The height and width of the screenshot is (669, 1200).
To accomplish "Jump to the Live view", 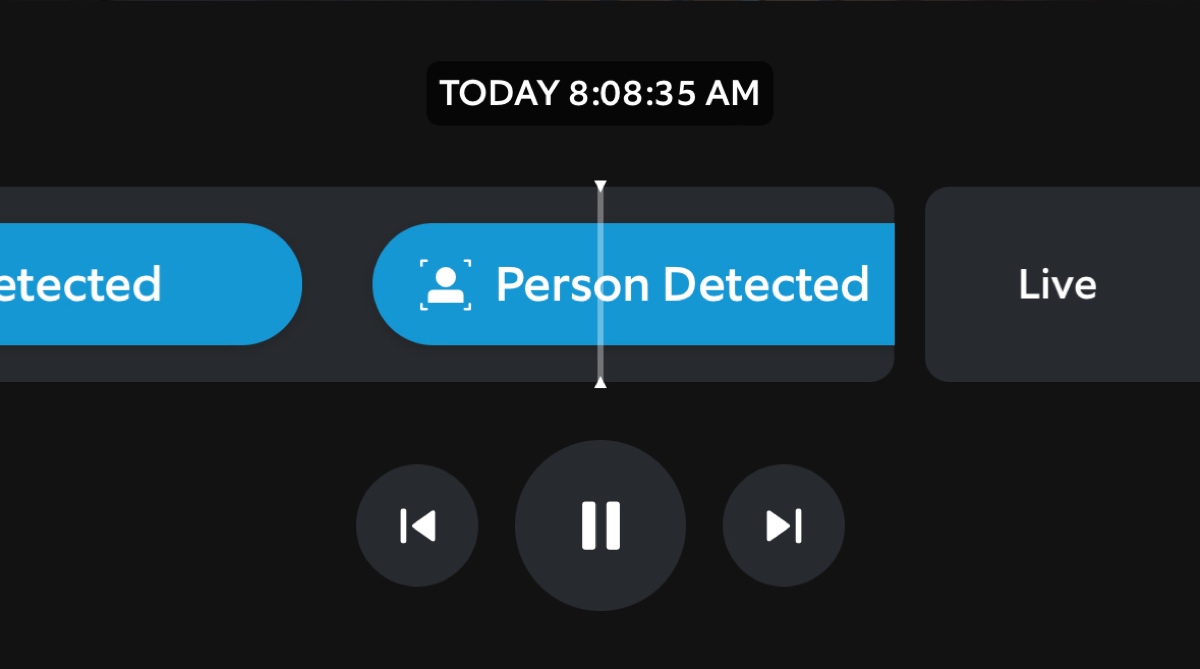I will point(1058,284).
